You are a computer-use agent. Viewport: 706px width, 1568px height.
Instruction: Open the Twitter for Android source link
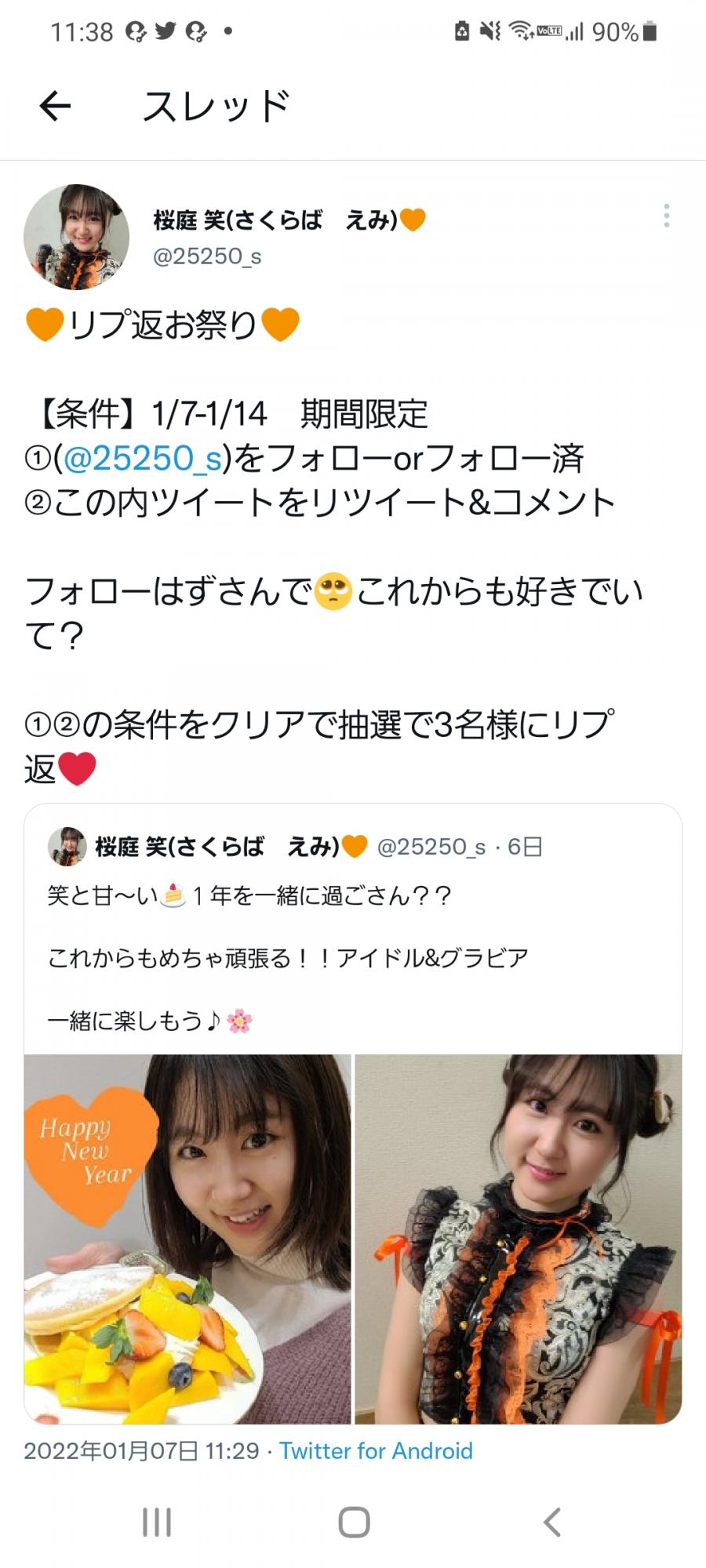pos(376,1451)
